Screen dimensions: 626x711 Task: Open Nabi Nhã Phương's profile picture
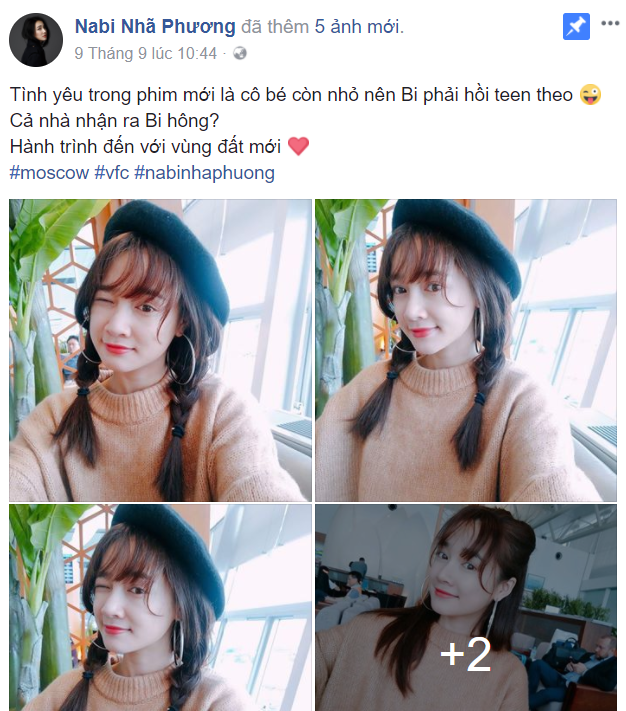(36, 41)
